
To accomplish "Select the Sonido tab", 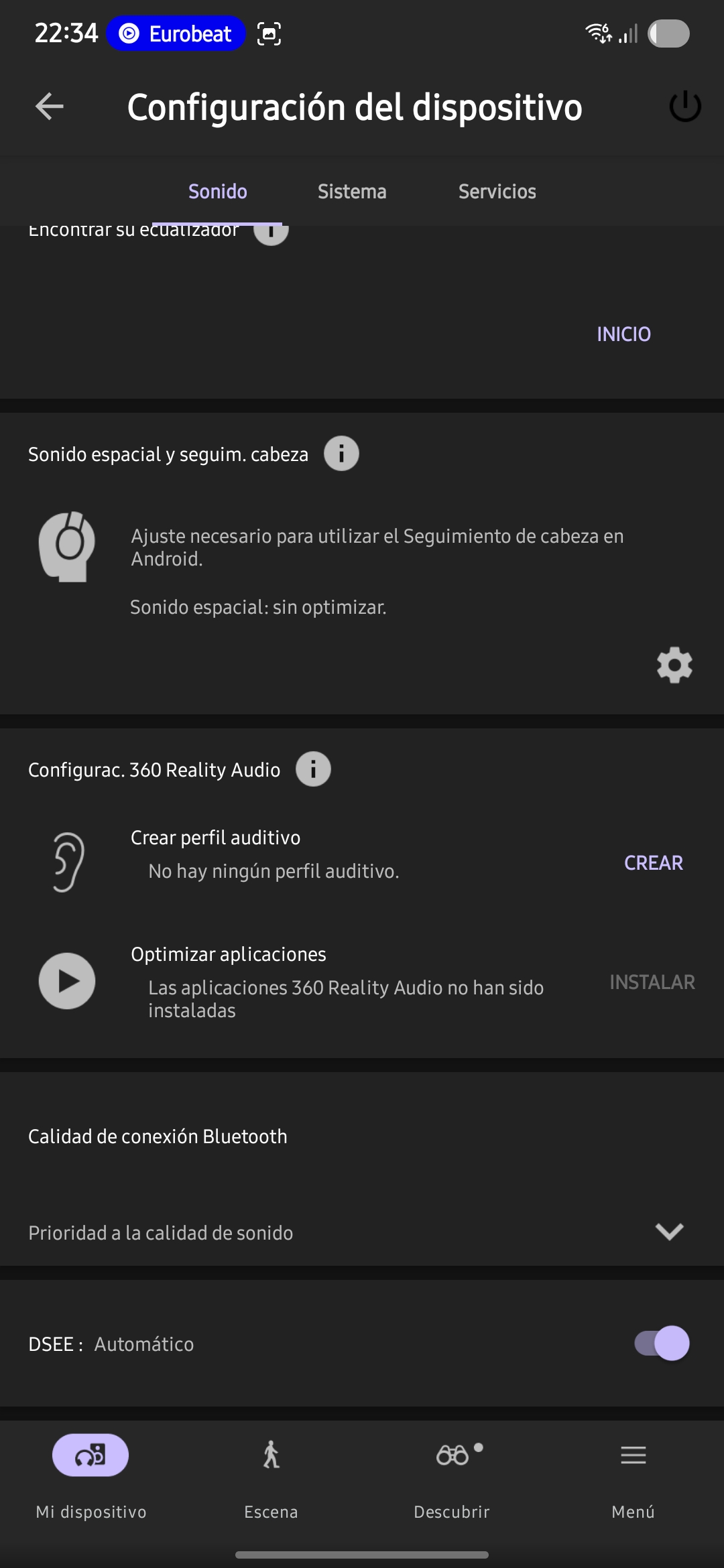I will click(218, 192).
